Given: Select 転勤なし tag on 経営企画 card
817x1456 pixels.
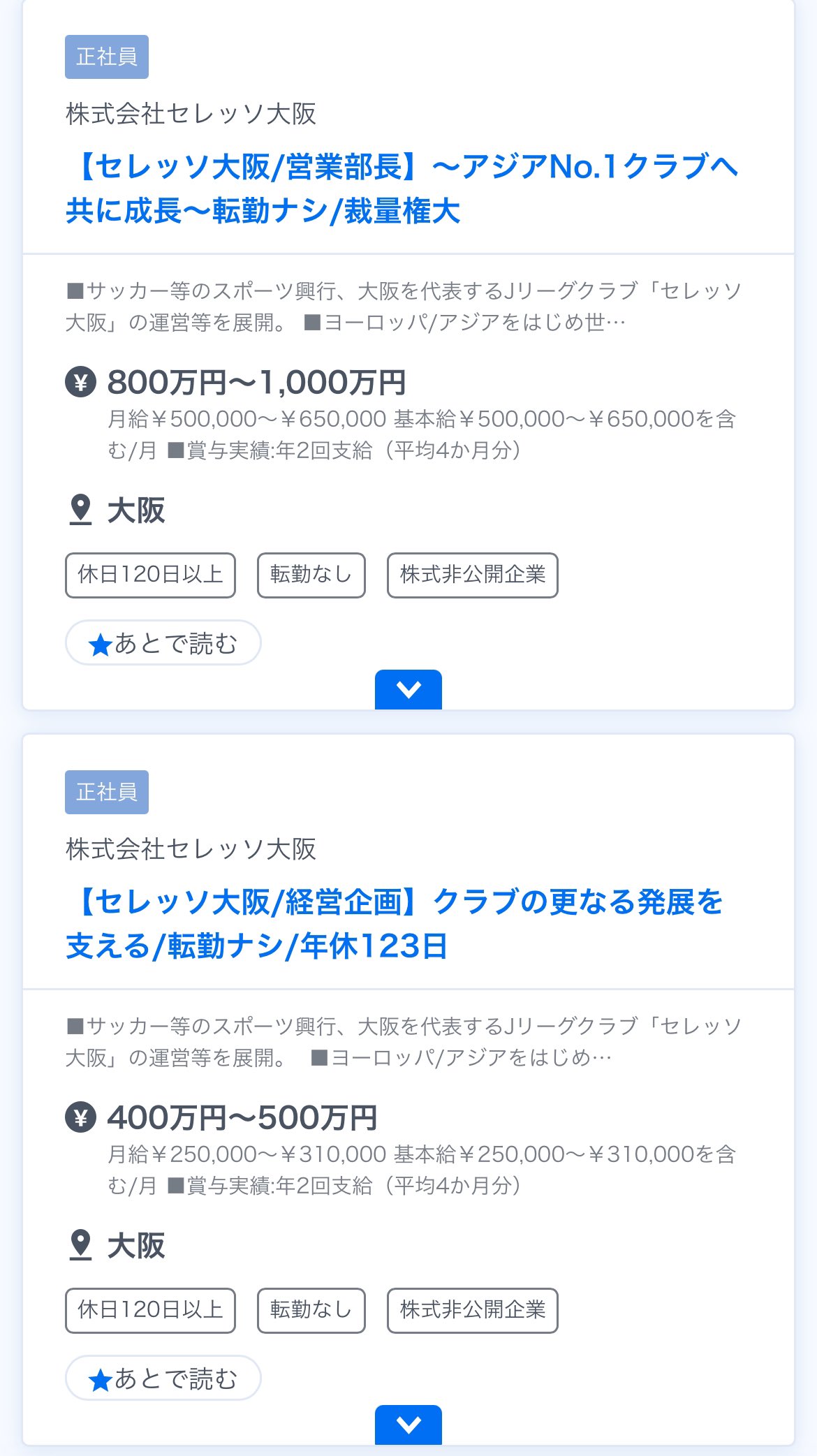Looking at the screenshot, I should [x=311, y=1311].
